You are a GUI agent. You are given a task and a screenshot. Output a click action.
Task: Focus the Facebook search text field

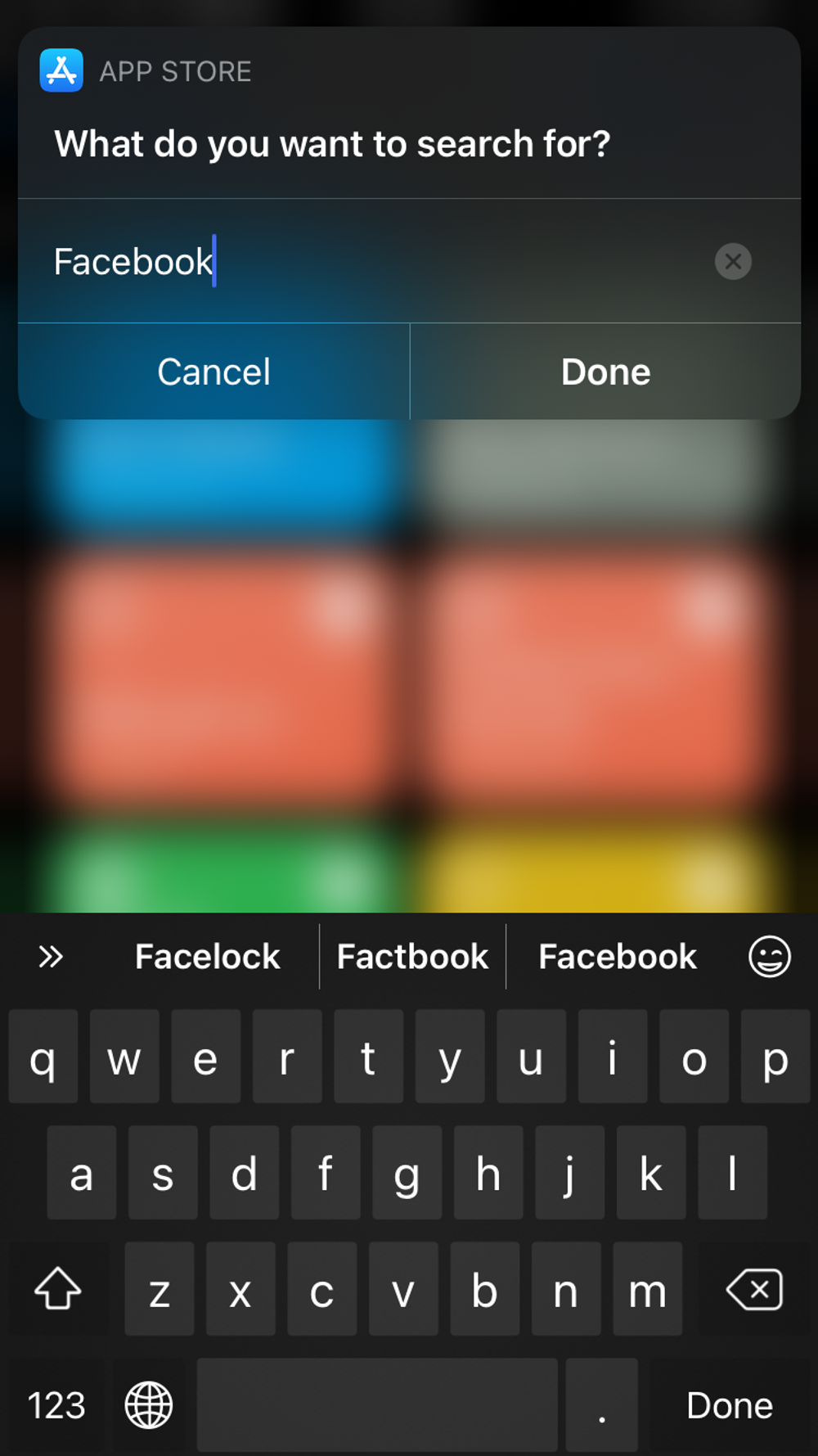pos(368,262)
